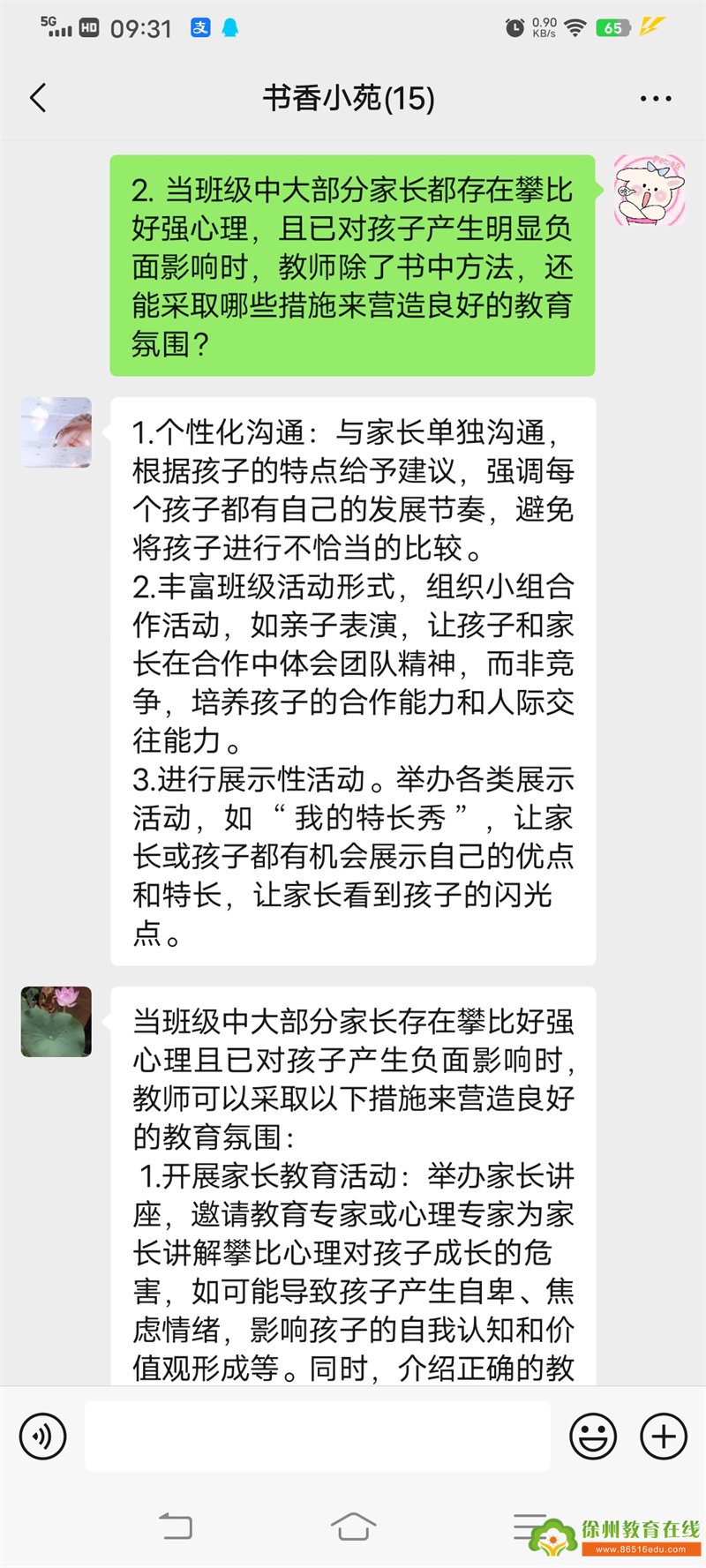
Task: View profile of the pink cartoon avatar
Action: (x=650, y=190)
